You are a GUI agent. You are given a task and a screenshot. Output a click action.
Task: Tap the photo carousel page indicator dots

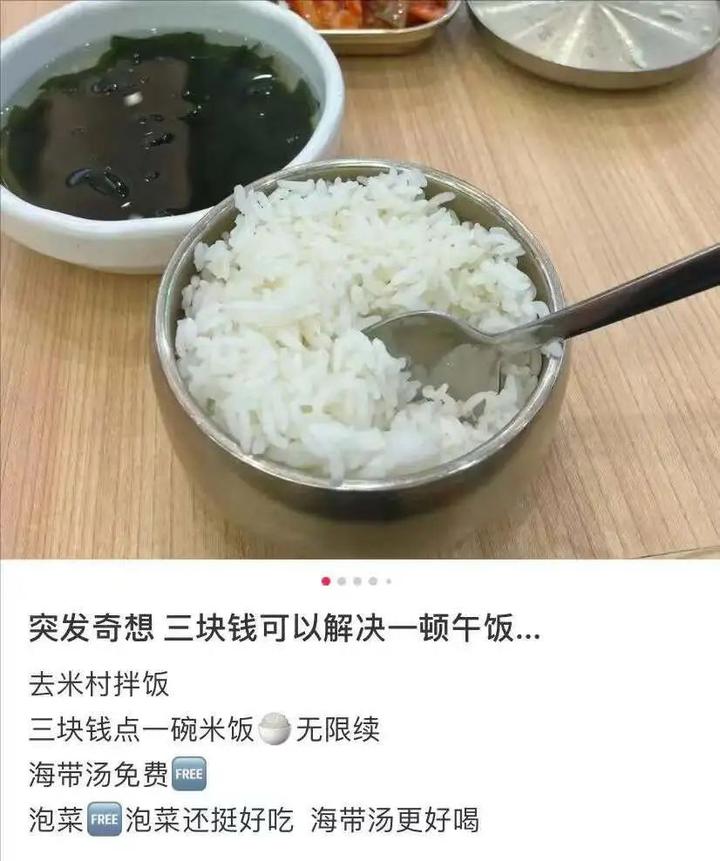pos(357,581)
